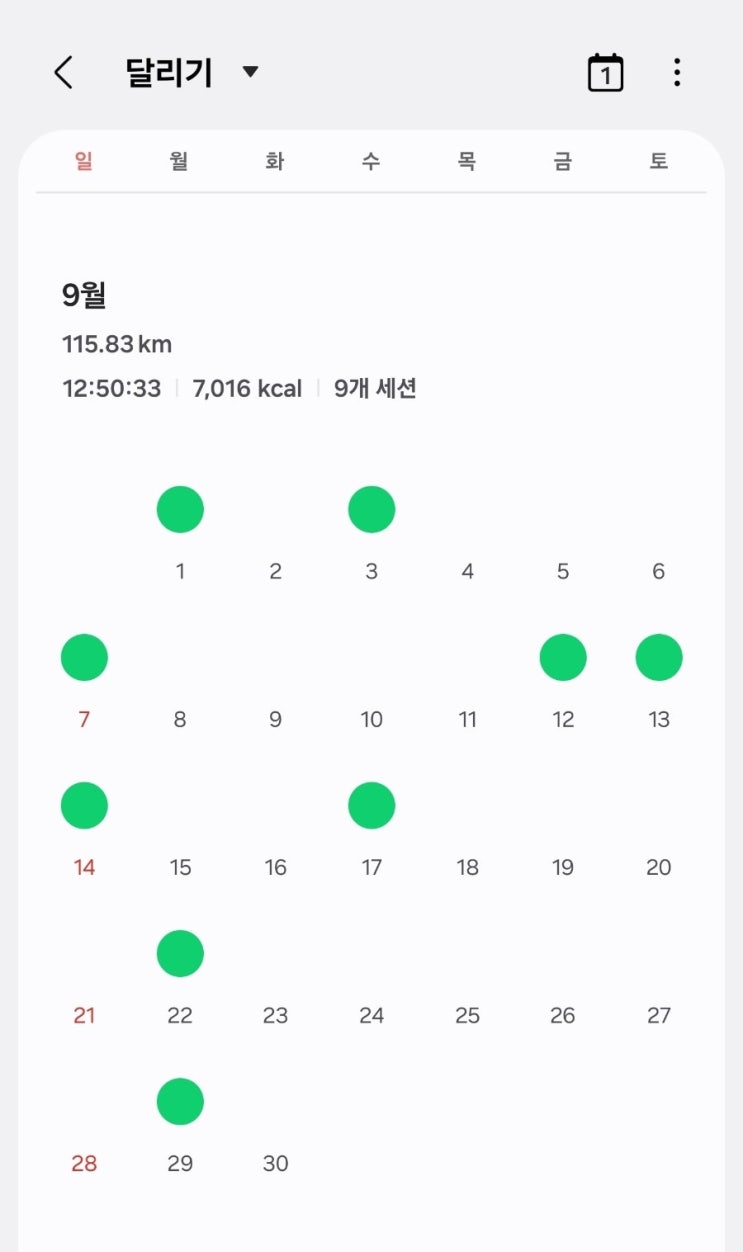Open the running entry for September 29

(x=180, y=1102)
